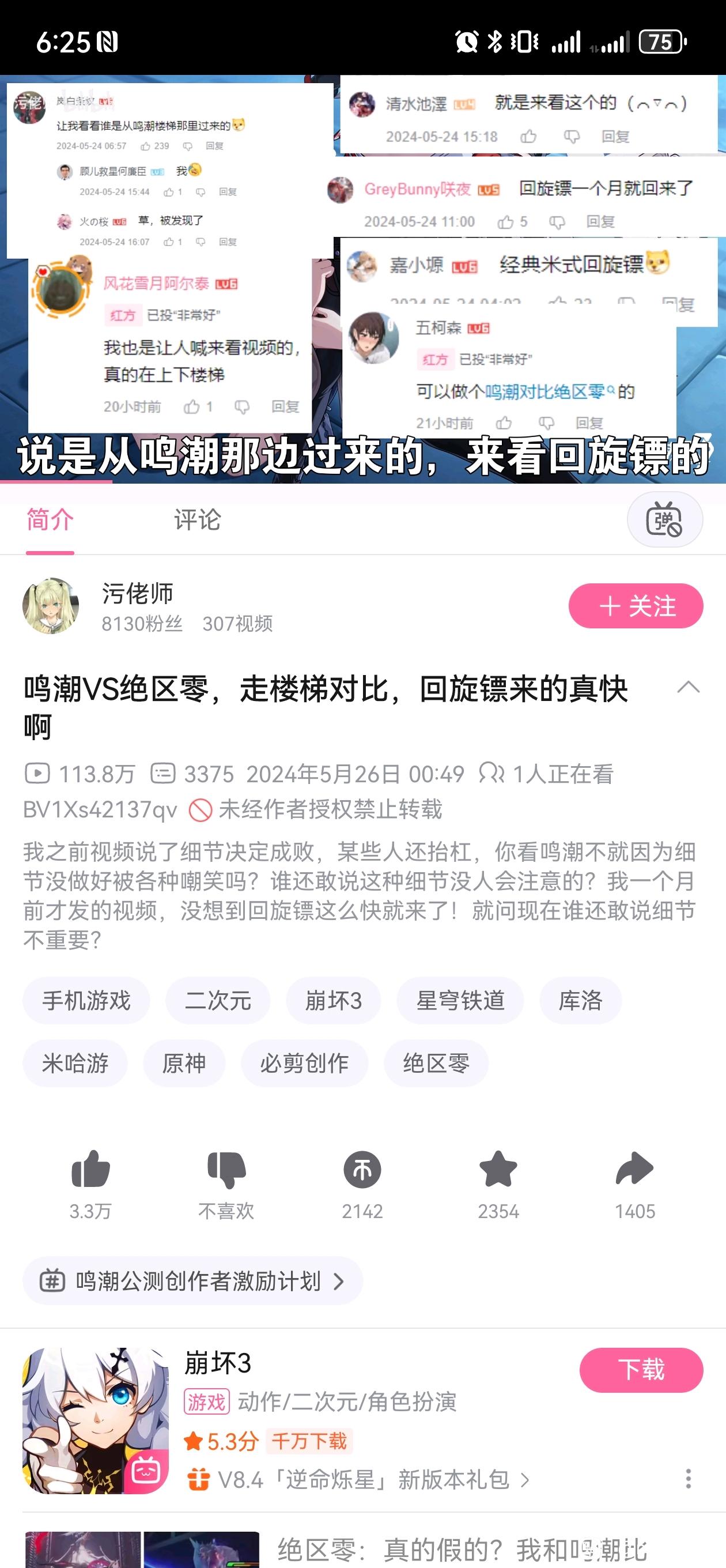Viewport: 726px width, 1568px height.
Task: Open the 原神 tag
Action: point(184,1064)
